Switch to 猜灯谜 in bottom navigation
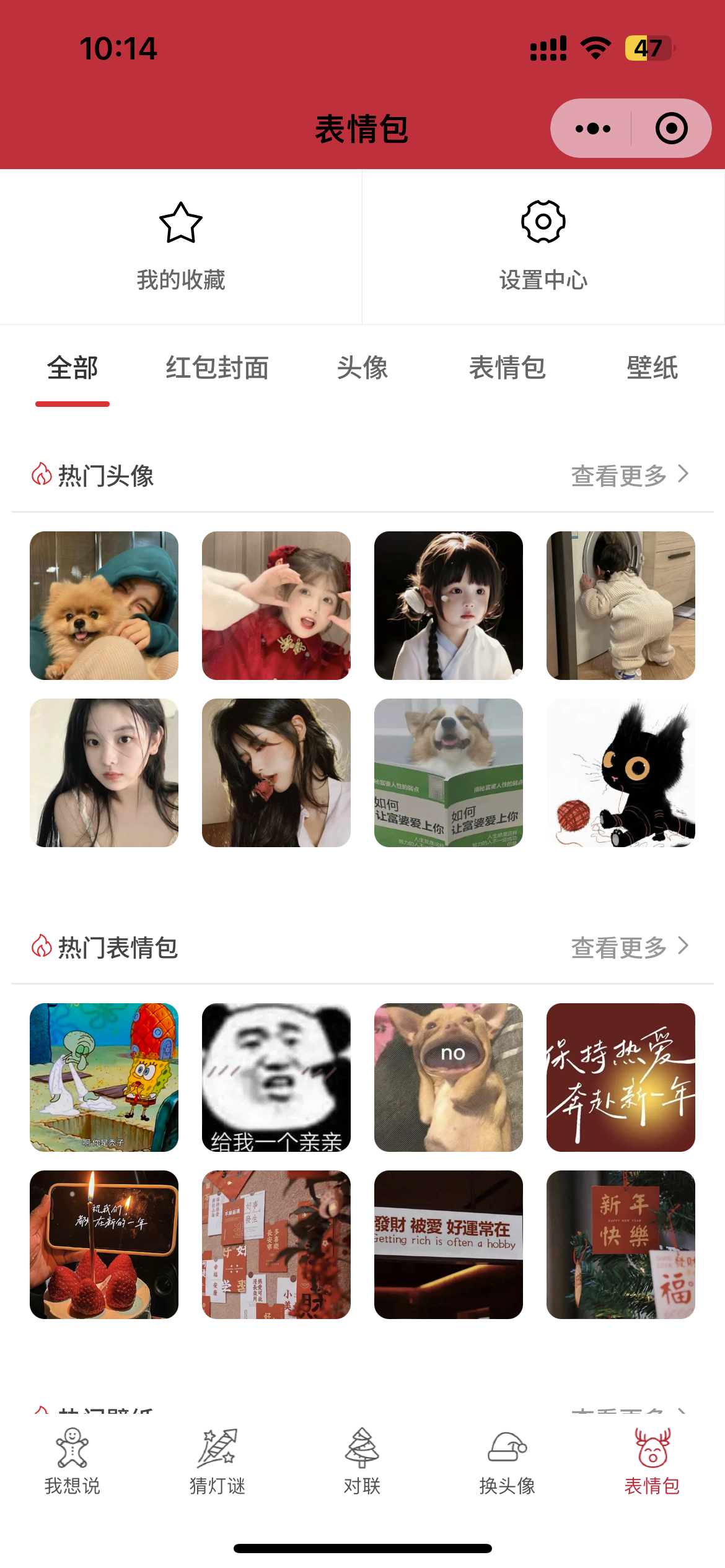 217,1460
